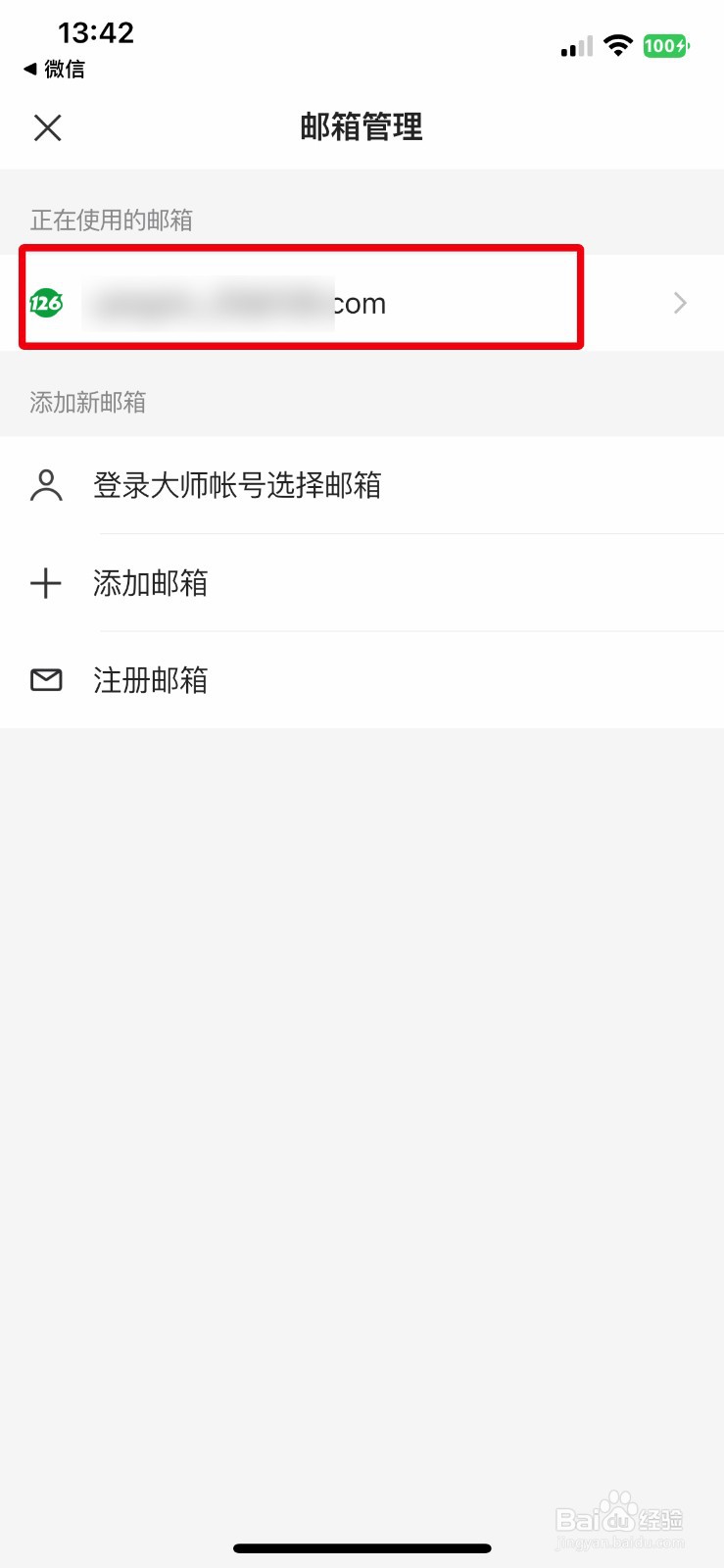Screen dimensions: 724x1568
Task: Tap the right chevron on the mailbox row
Action: [679, 303]
